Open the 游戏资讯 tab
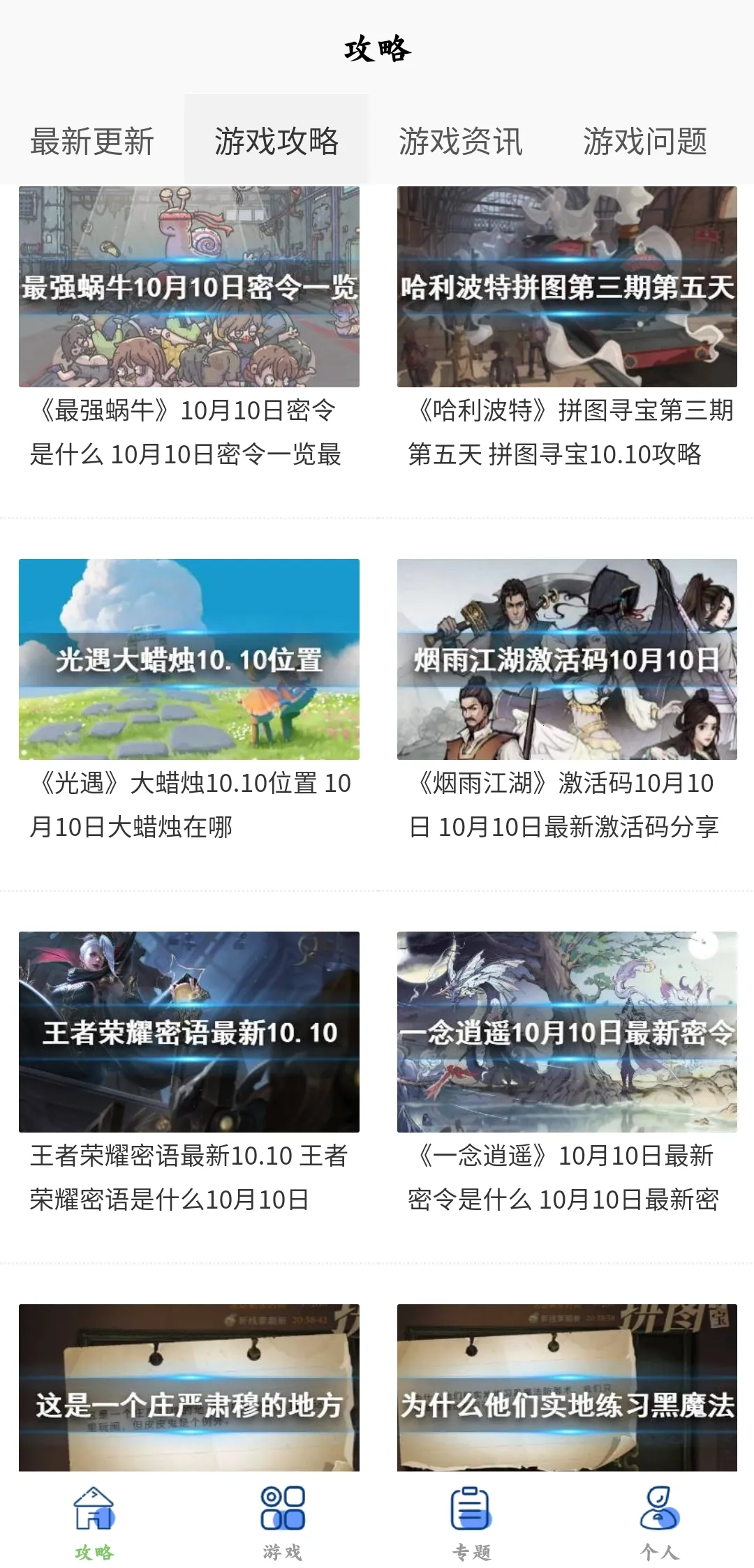The height and width of the screenshot is (1568, 754). click(461, 140)
